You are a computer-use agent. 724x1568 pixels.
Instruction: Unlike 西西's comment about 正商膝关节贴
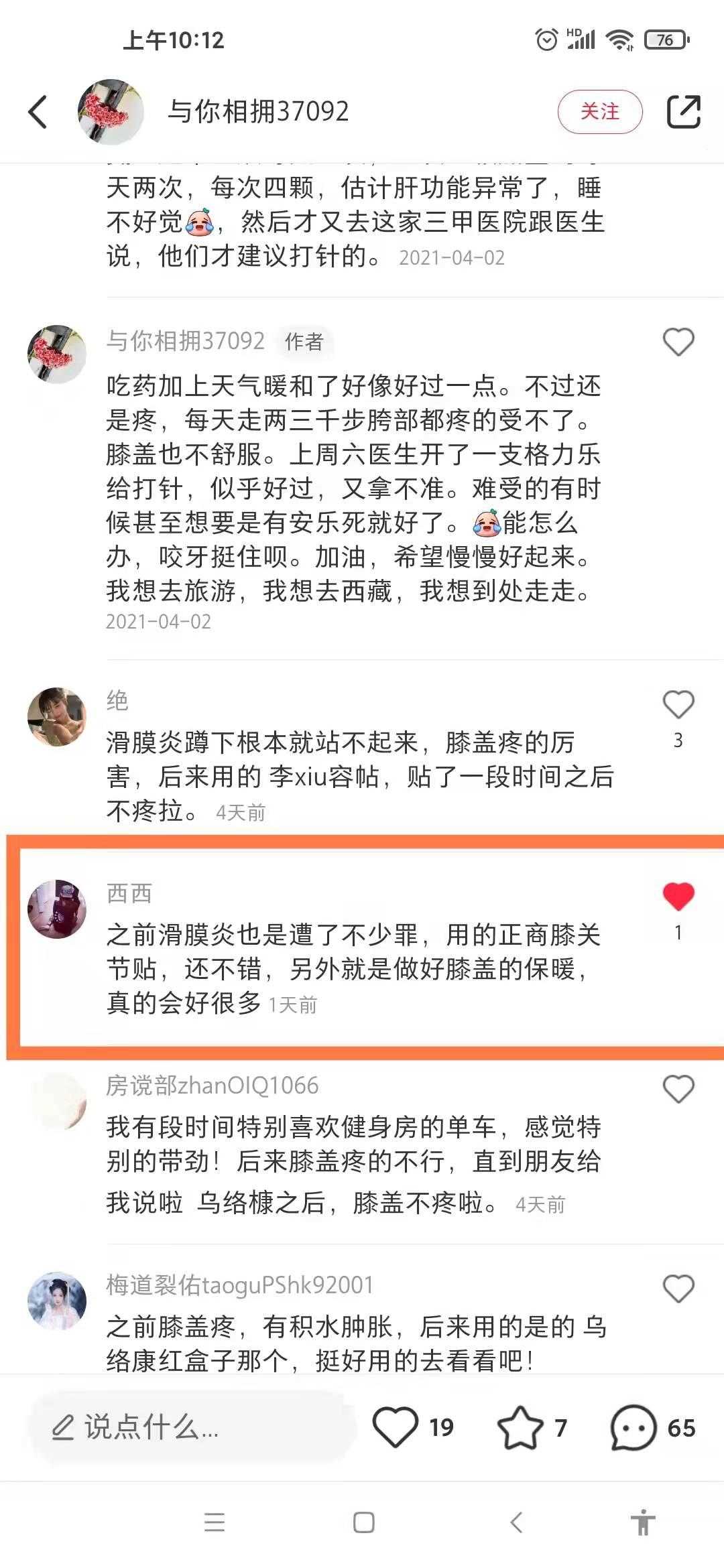(678, 897)
